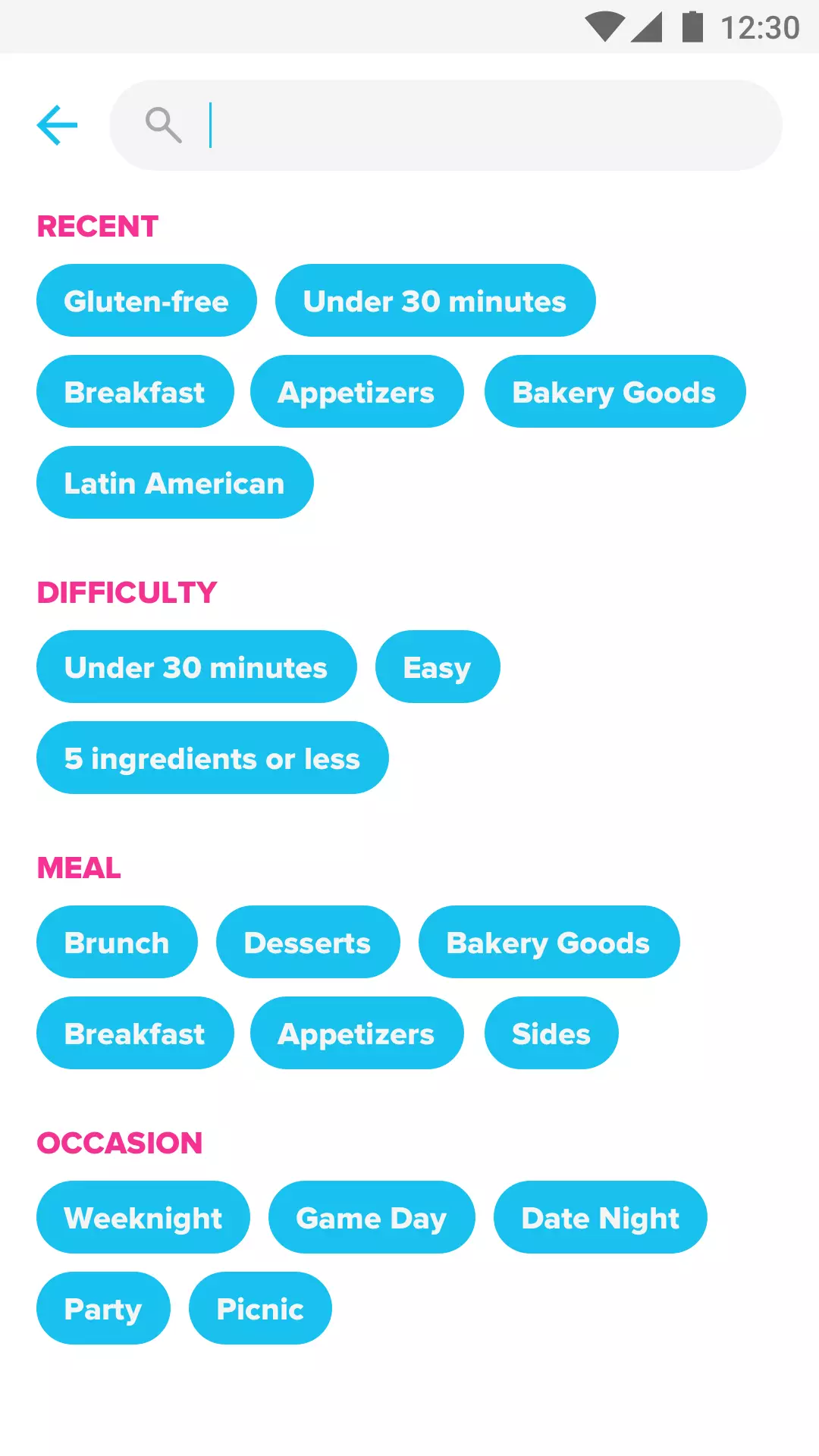Image resolution: width=819 pixels, height=1456 pixels.
Task: Filter by Easy difficulty
Action: 438,667
